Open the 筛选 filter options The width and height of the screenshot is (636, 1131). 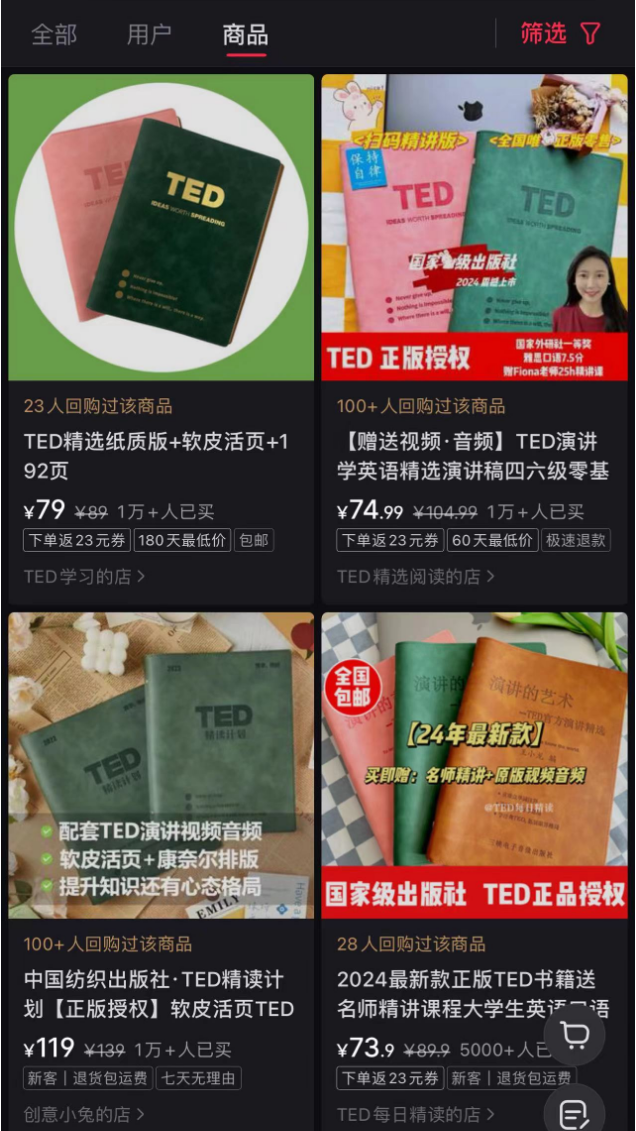[560, 34]
